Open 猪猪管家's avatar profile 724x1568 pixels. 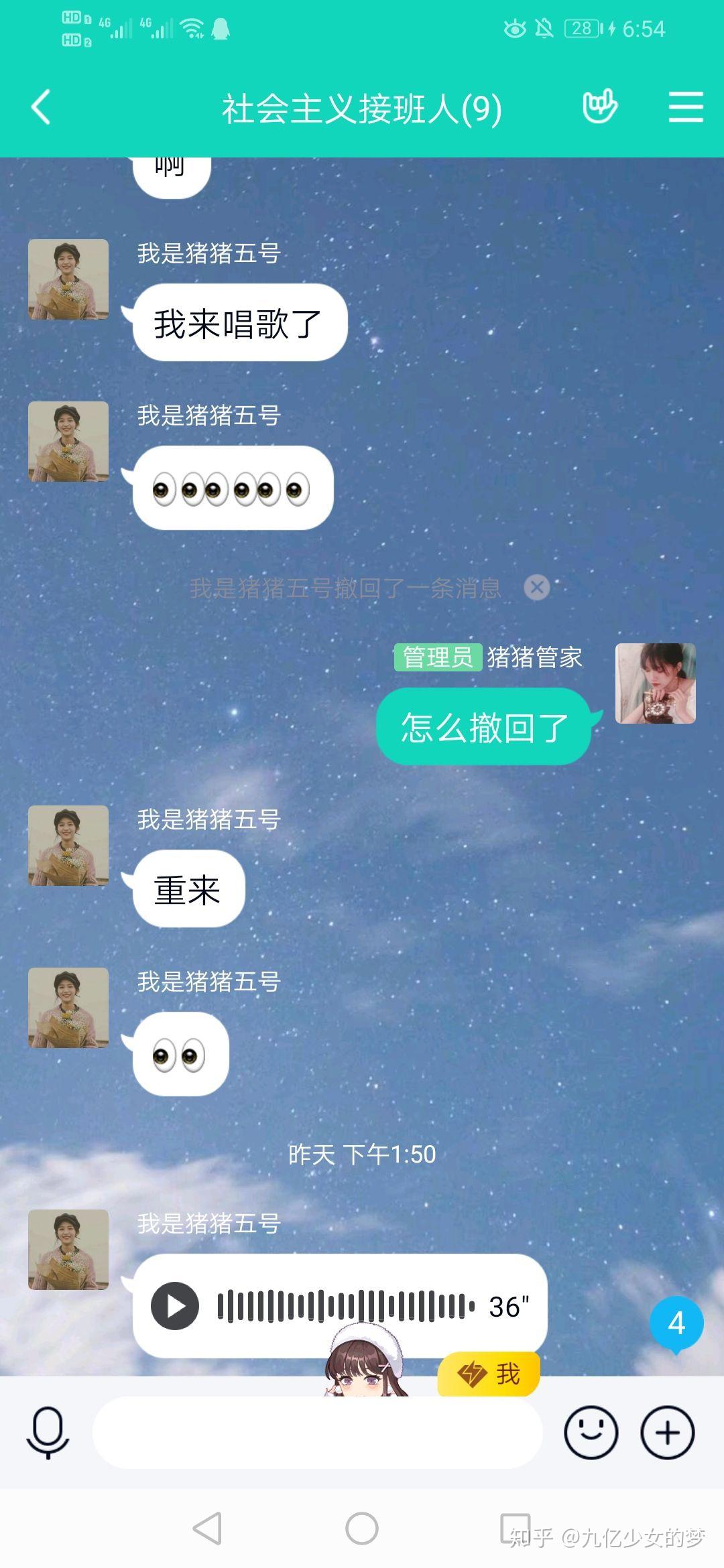(x=656, y=683)
